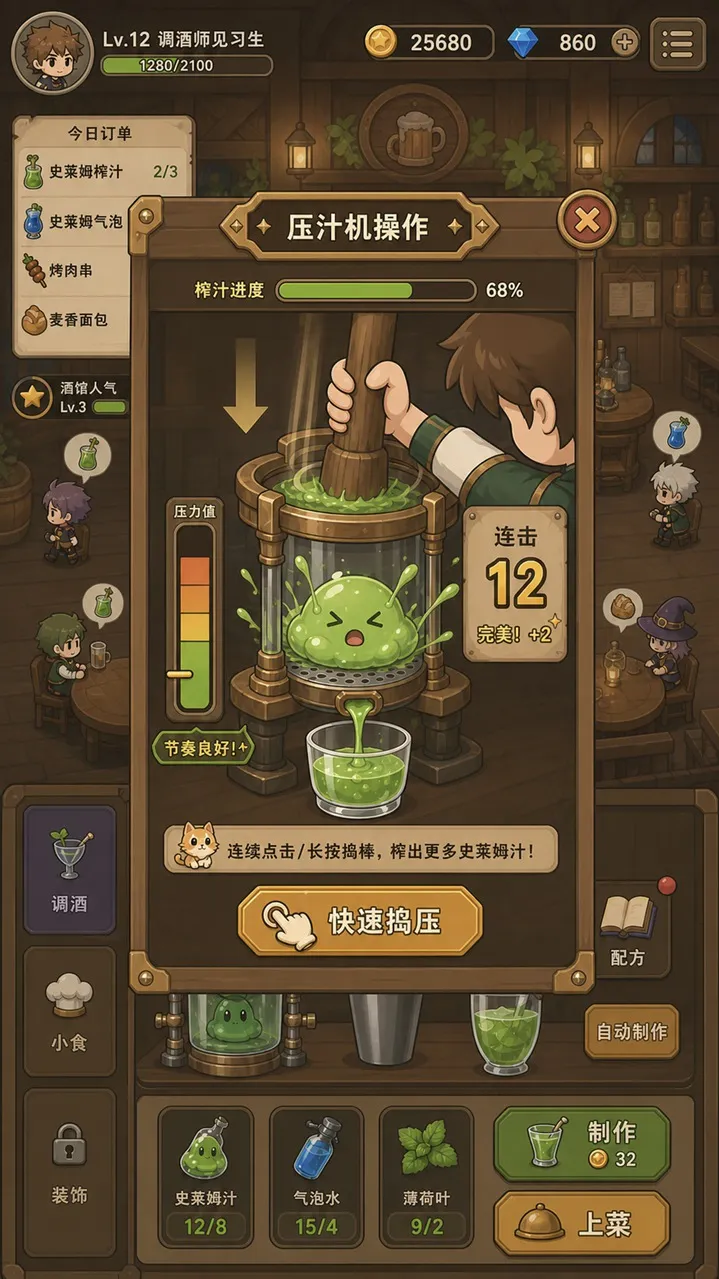Enable 自动制作 auto crafting
Image resolution: width=719 pixels, height=1279 pixels.
coord(632,1031)
